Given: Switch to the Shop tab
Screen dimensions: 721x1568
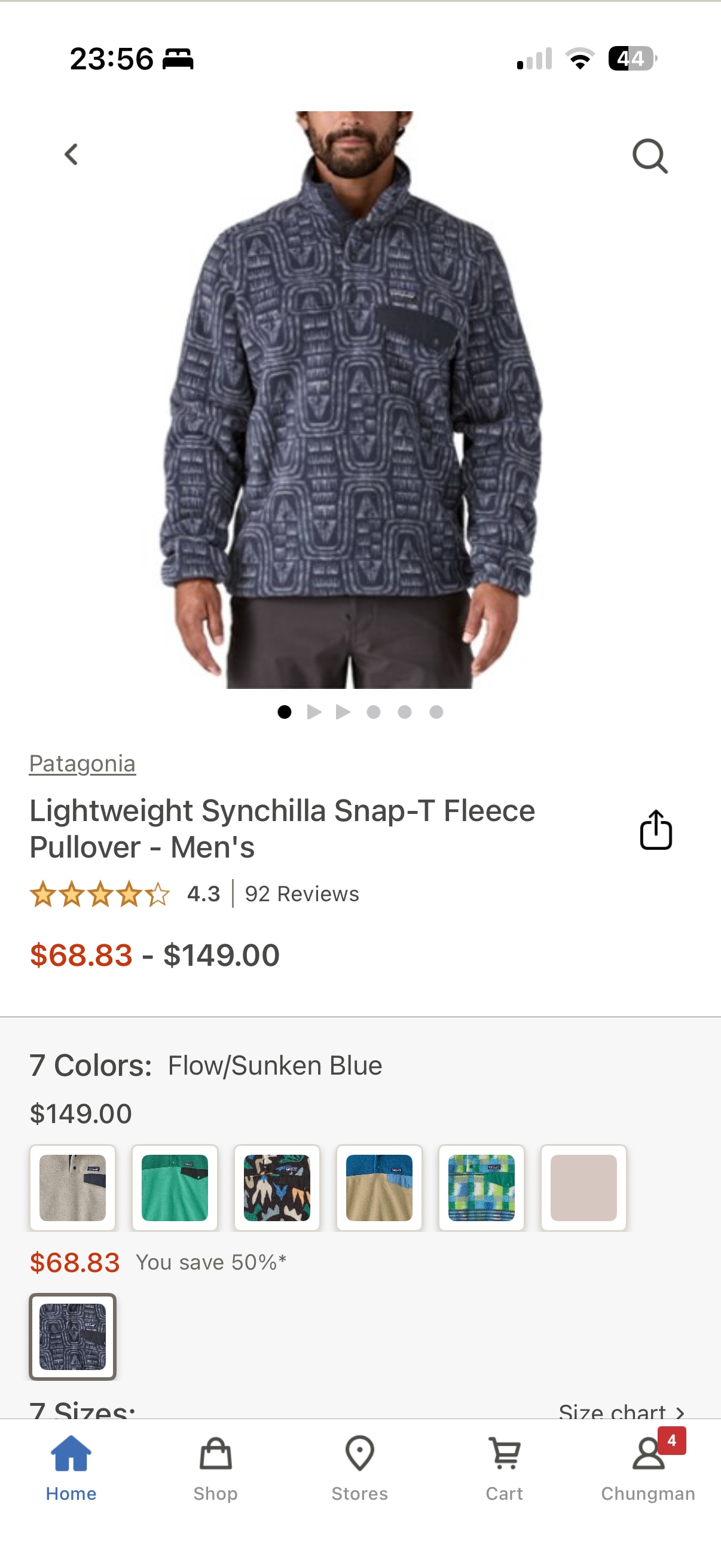Looking at the screenshot, I should (x=215, y=1468).
